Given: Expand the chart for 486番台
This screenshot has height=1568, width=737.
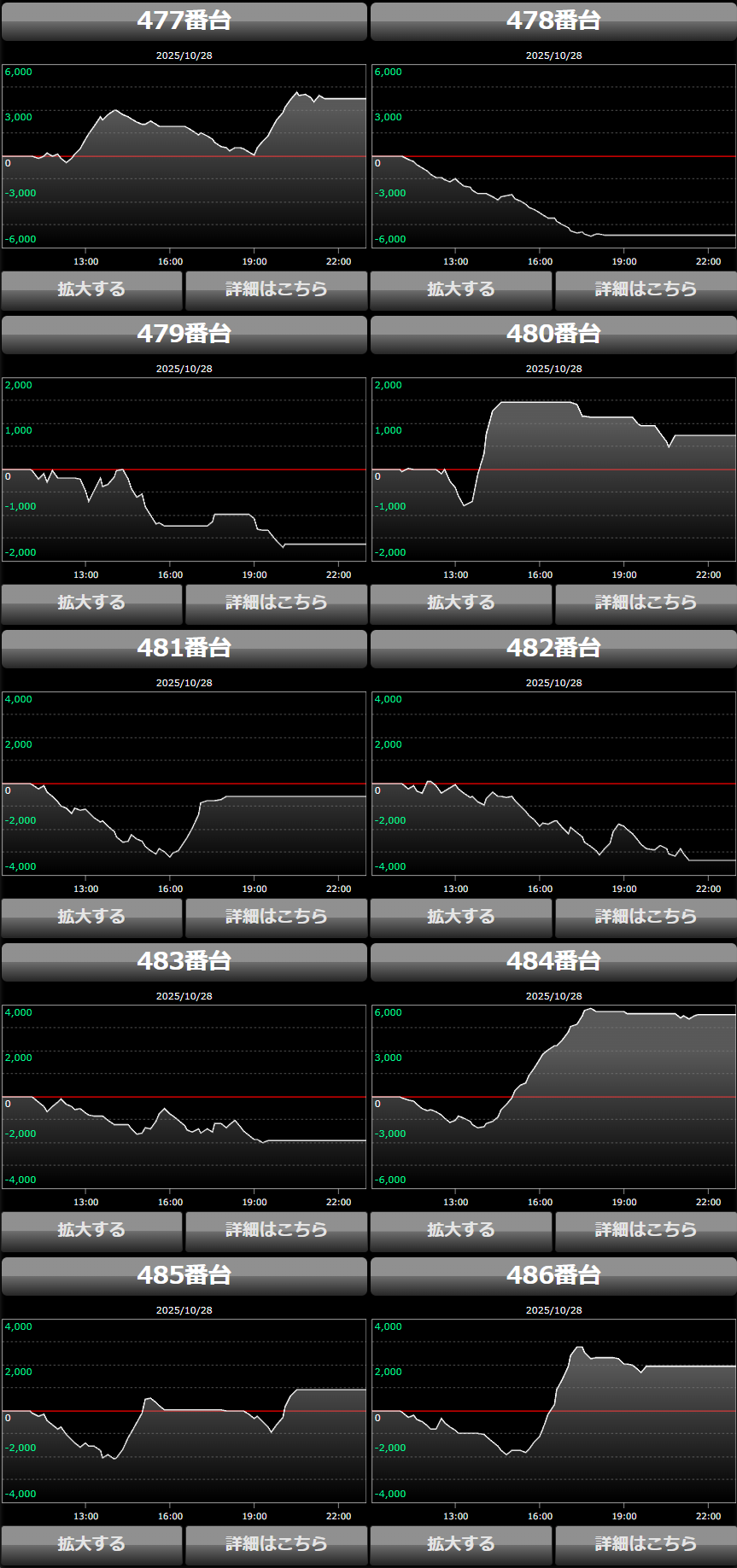Looking at the screenshot, I should pos(461,1544).
